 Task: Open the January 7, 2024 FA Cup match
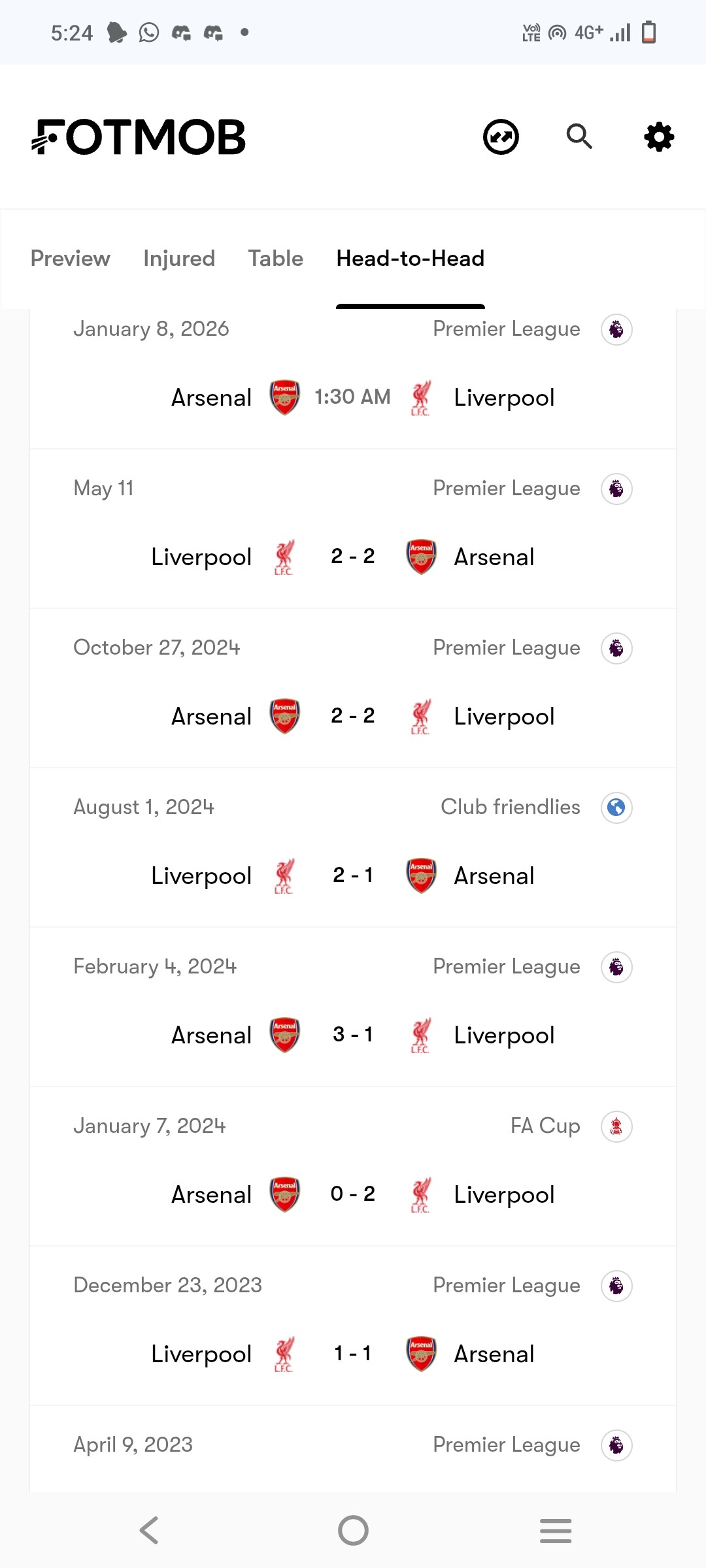(x=353, y=1167)
